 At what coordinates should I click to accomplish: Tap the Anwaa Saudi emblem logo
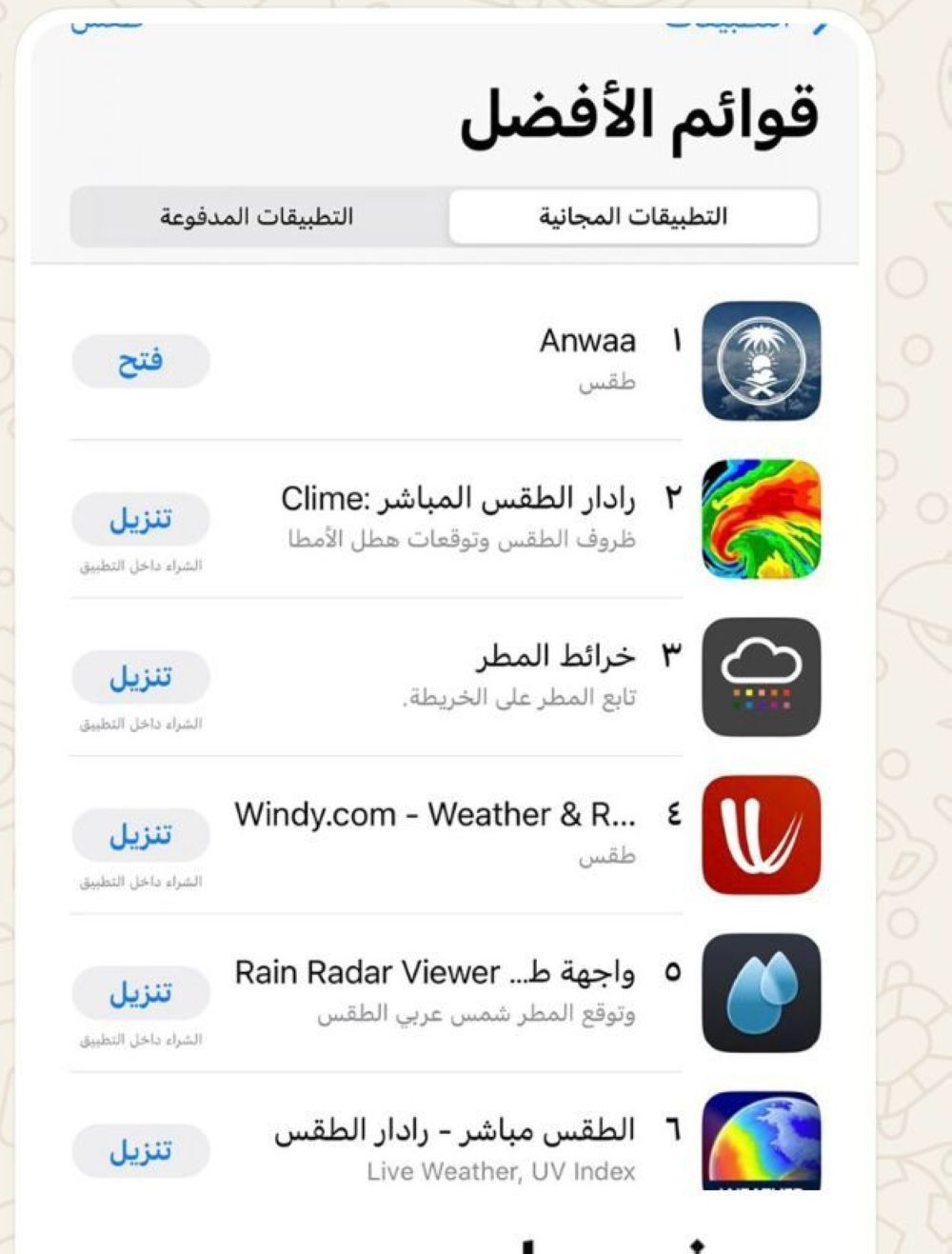(761, 362)
